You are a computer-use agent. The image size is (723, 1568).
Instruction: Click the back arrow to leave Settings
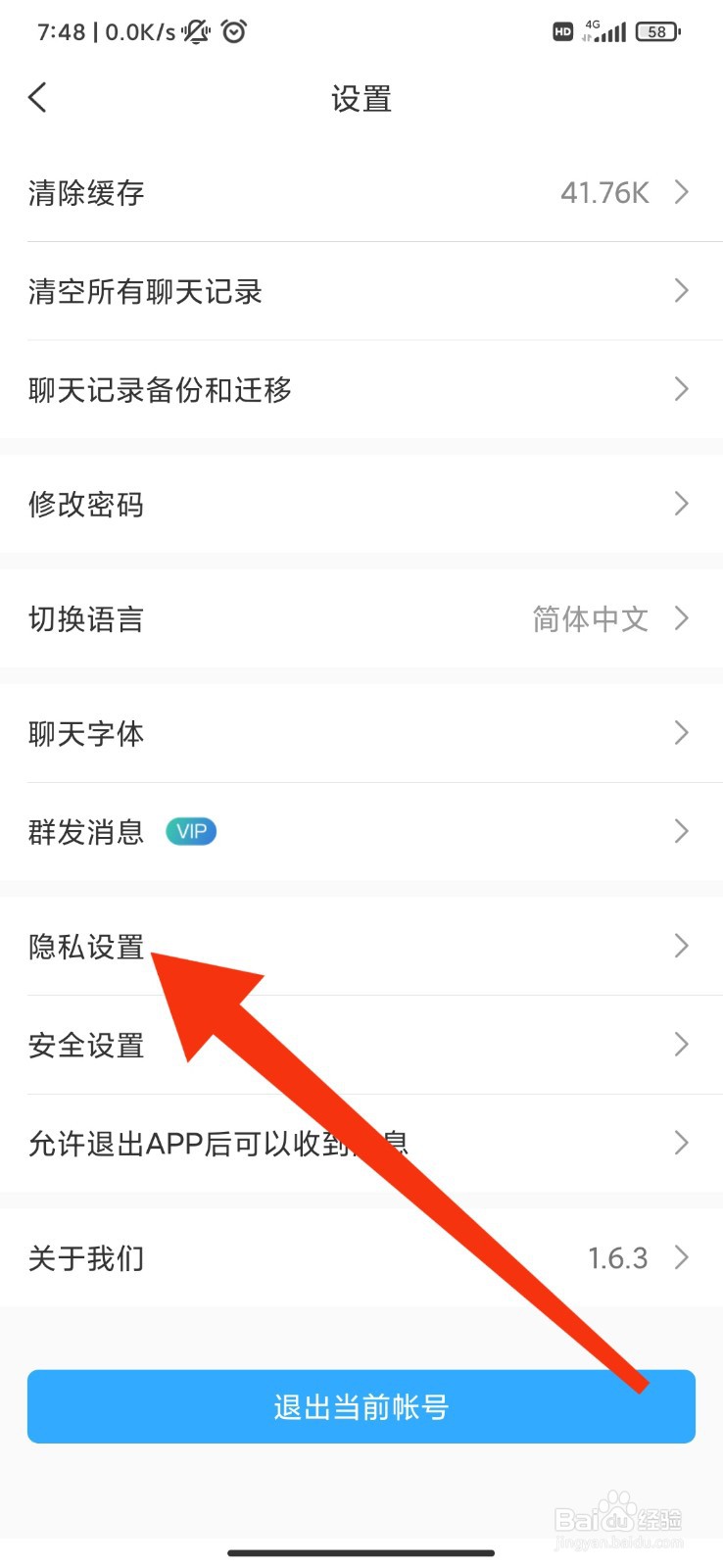pyautogui.click(x=37, y=97)
